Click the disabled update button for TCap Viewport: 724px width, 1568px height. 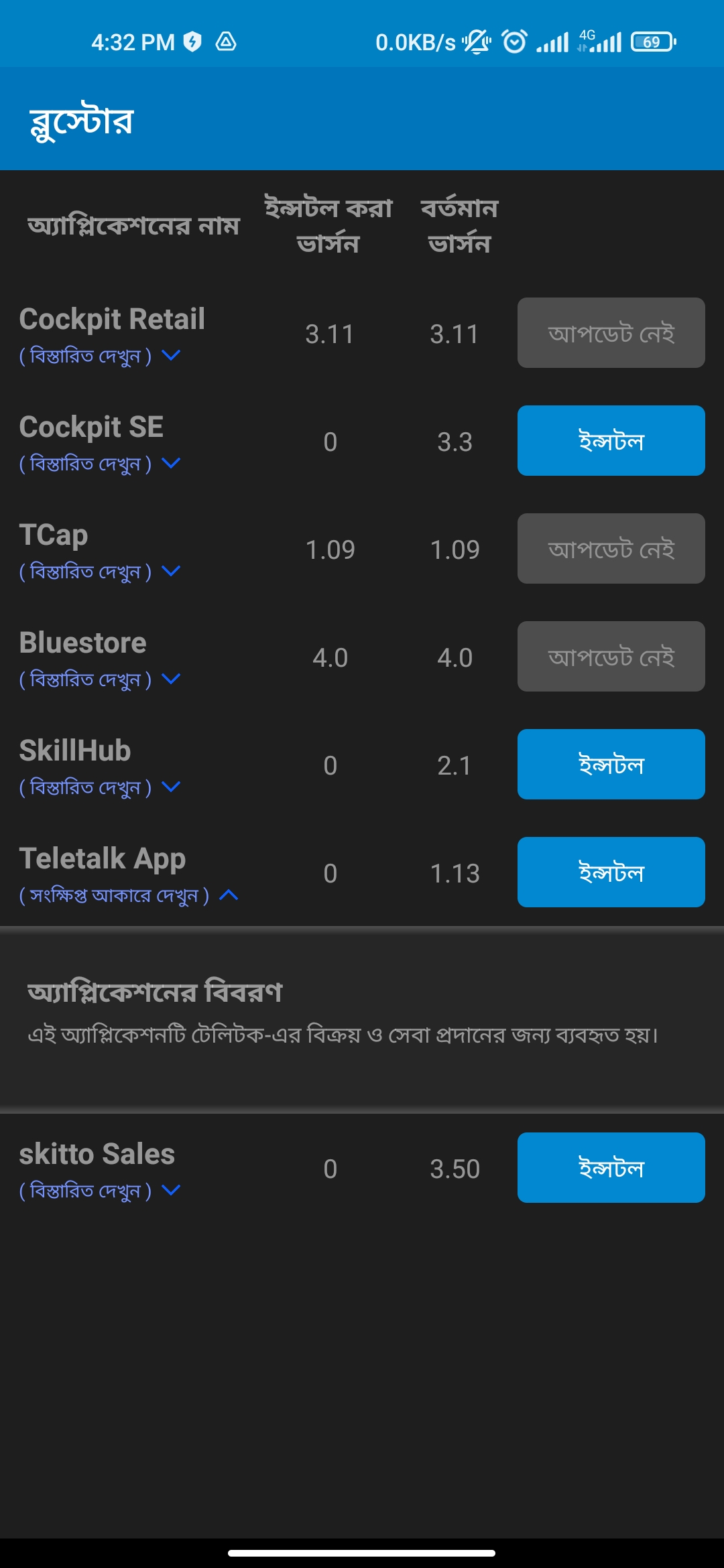tap(611, 548)
